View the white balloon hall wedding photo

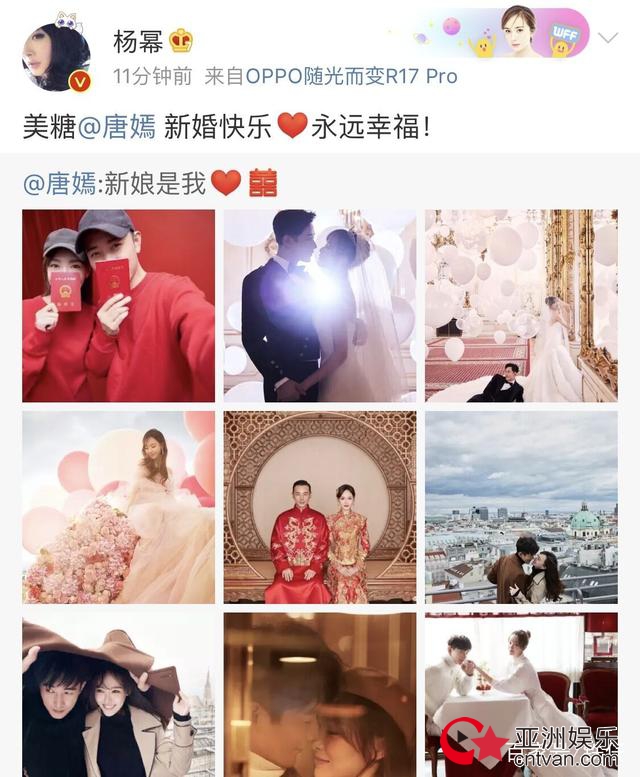pyautogui.click(x=521, y=305)
